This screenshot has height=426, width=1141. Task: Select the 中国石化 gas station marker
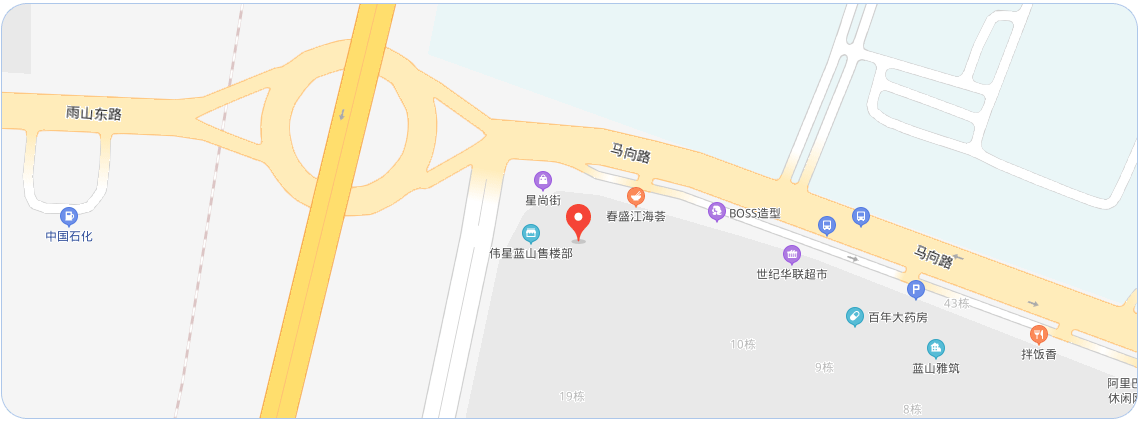69,215
